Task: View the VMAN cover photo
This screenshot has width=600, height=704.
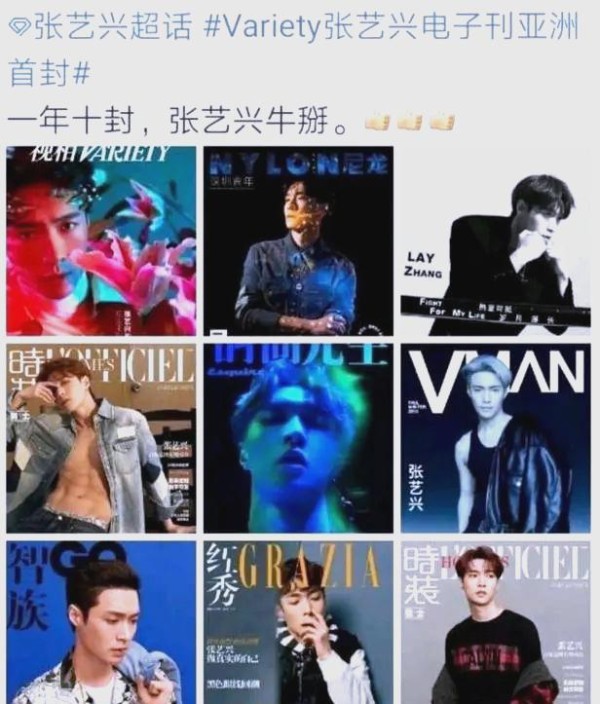Action: tap(496, 438)
